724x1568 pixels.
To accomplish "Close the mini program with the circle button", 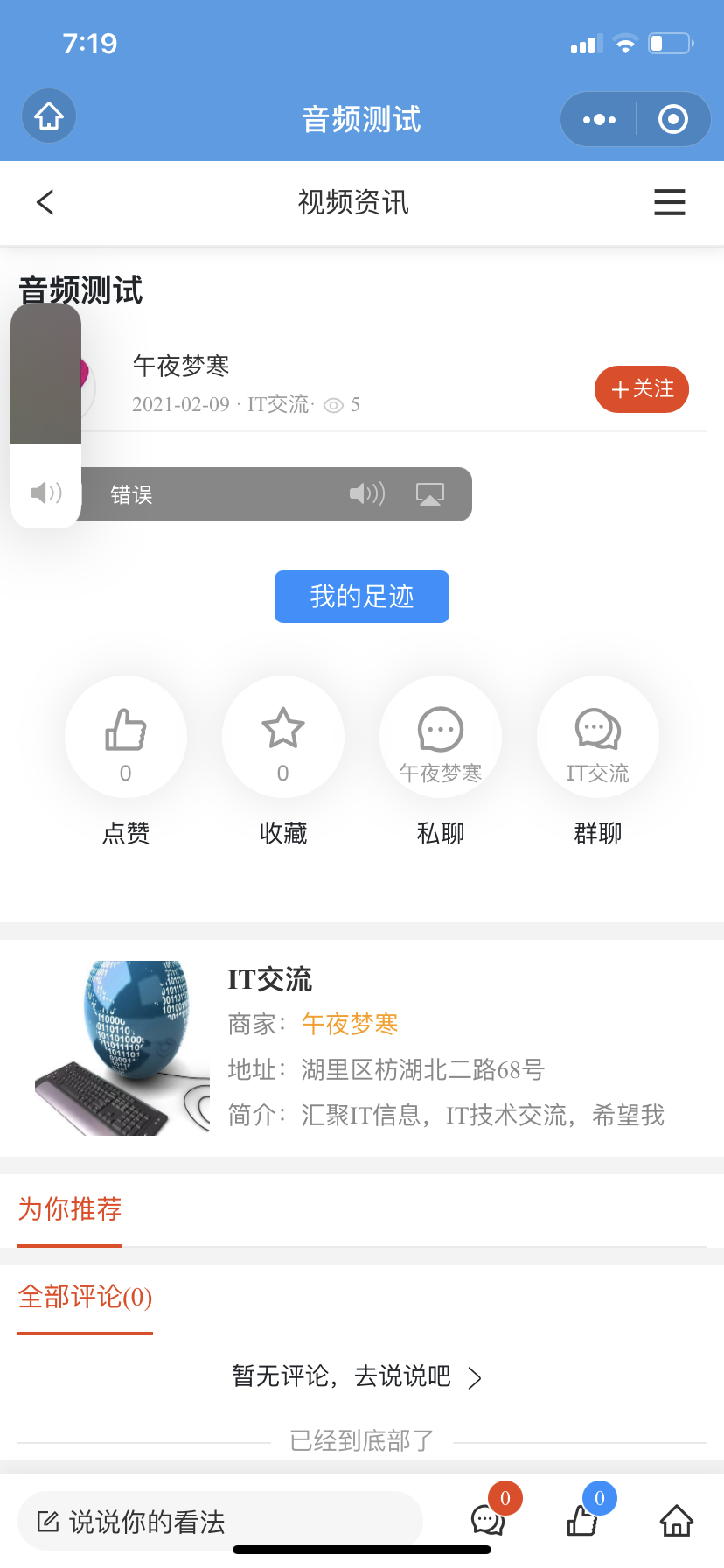I will click(x=672, y=119).
